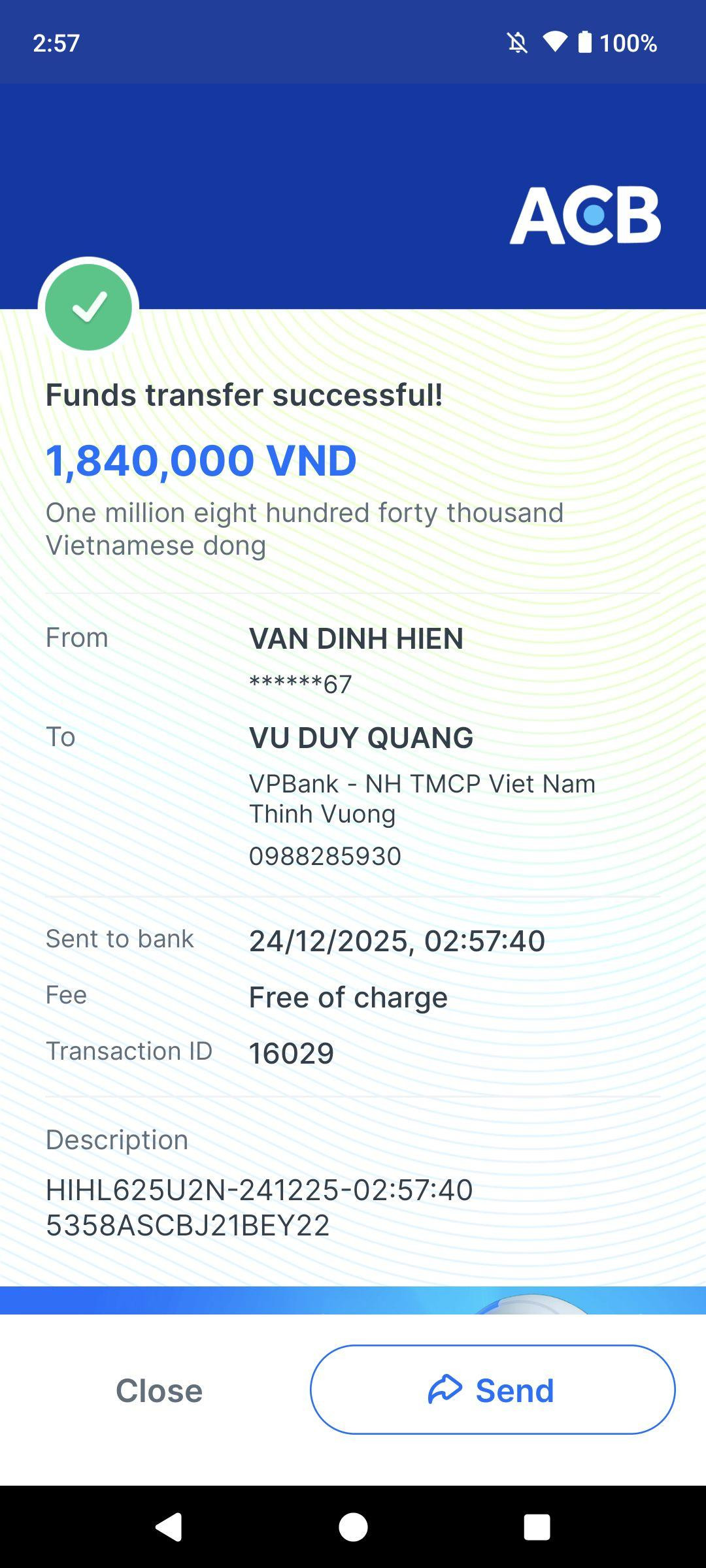This screenshot has height=1568, width=706.
Task: Tap the promotional banner above buttons
Action: pyautogui.click(x=353, y=1301)
